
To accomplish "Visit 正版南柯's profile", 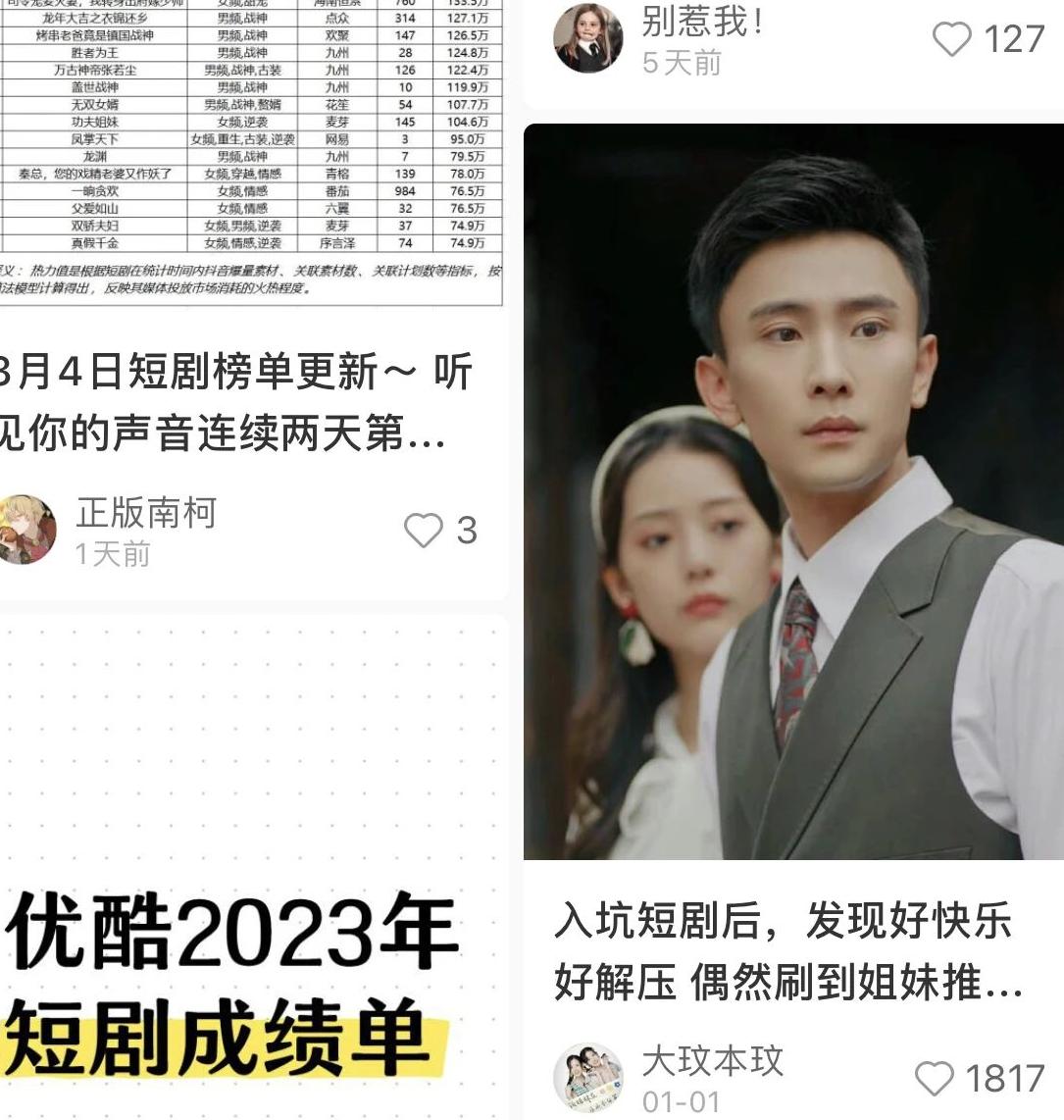I will [26, 531].
